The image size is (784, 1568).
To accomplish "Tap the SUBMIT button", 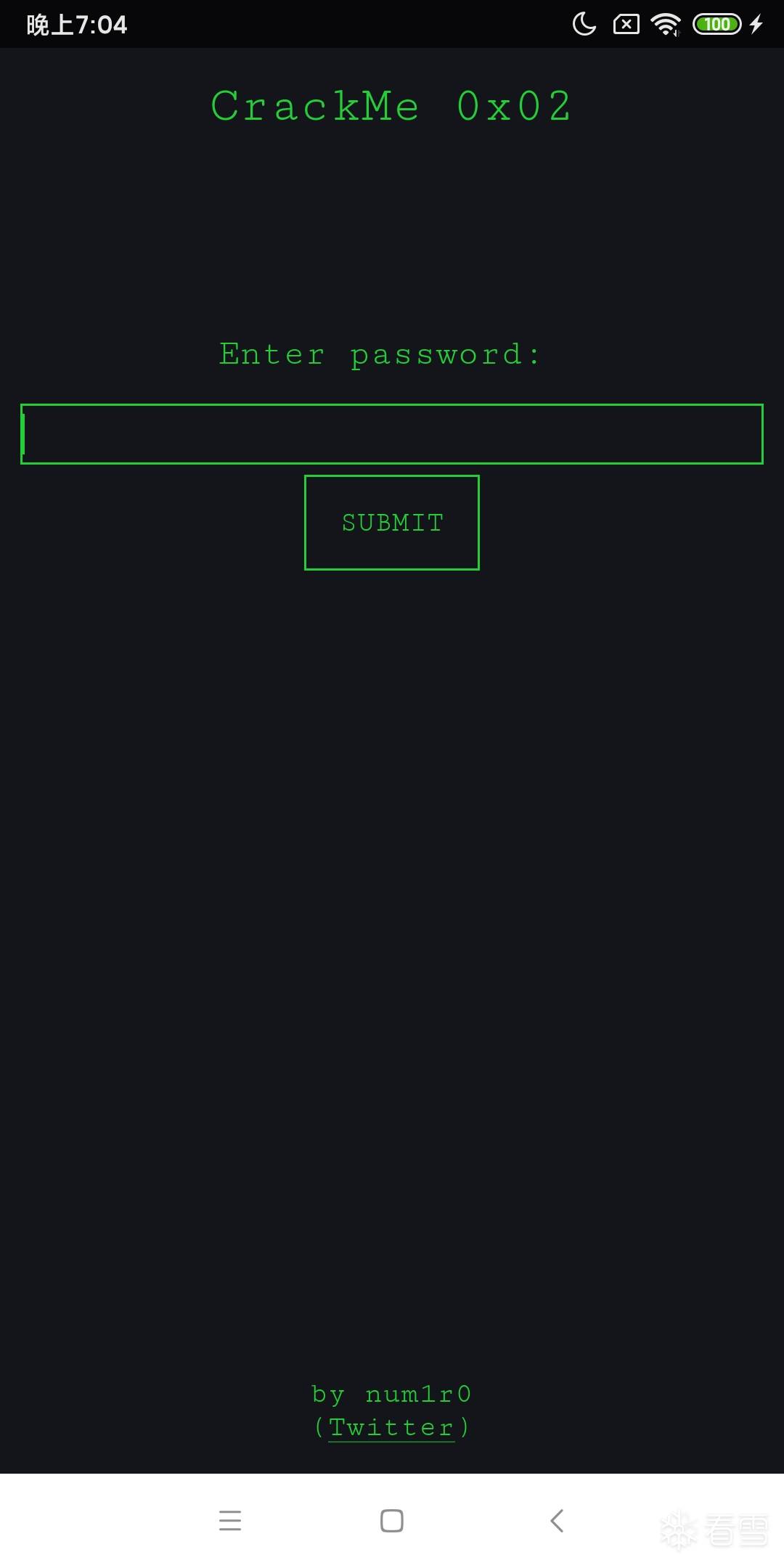I will (x=392, y=523).
